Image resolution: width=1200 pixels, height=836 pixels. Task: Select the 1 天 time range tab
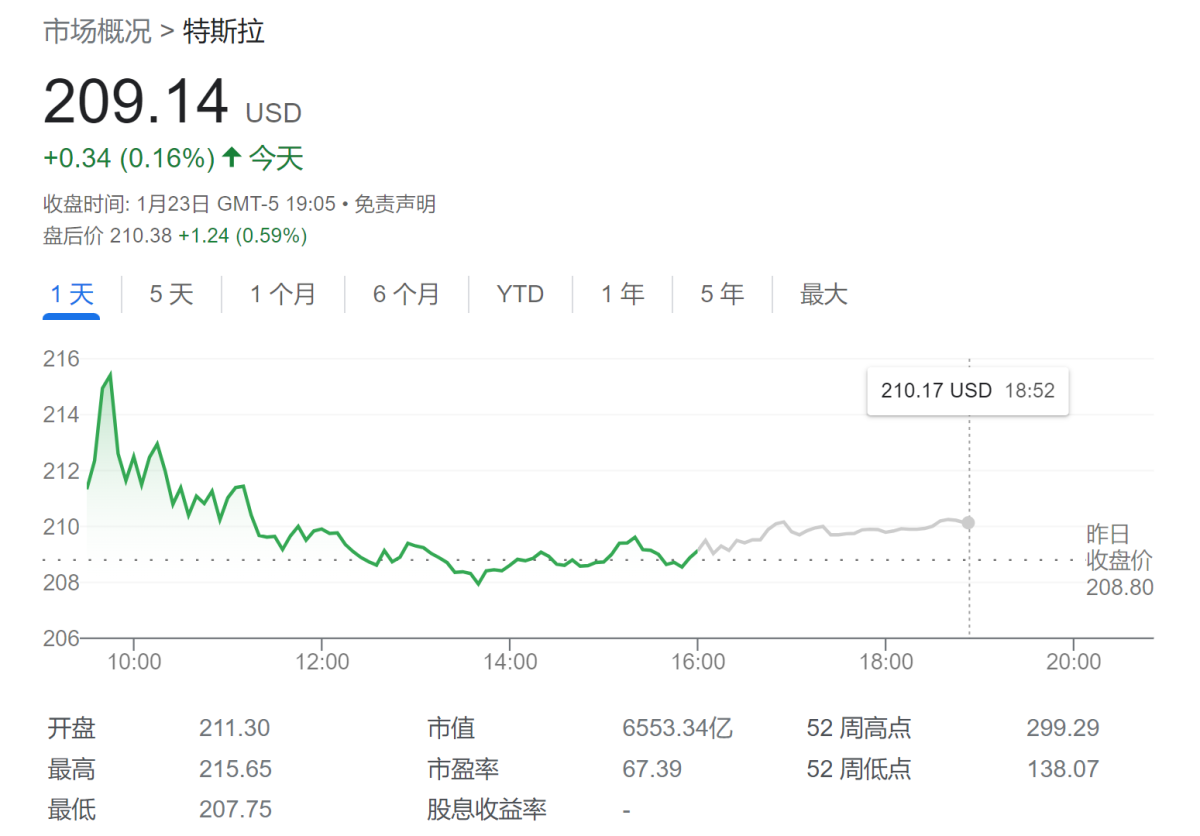72,294
